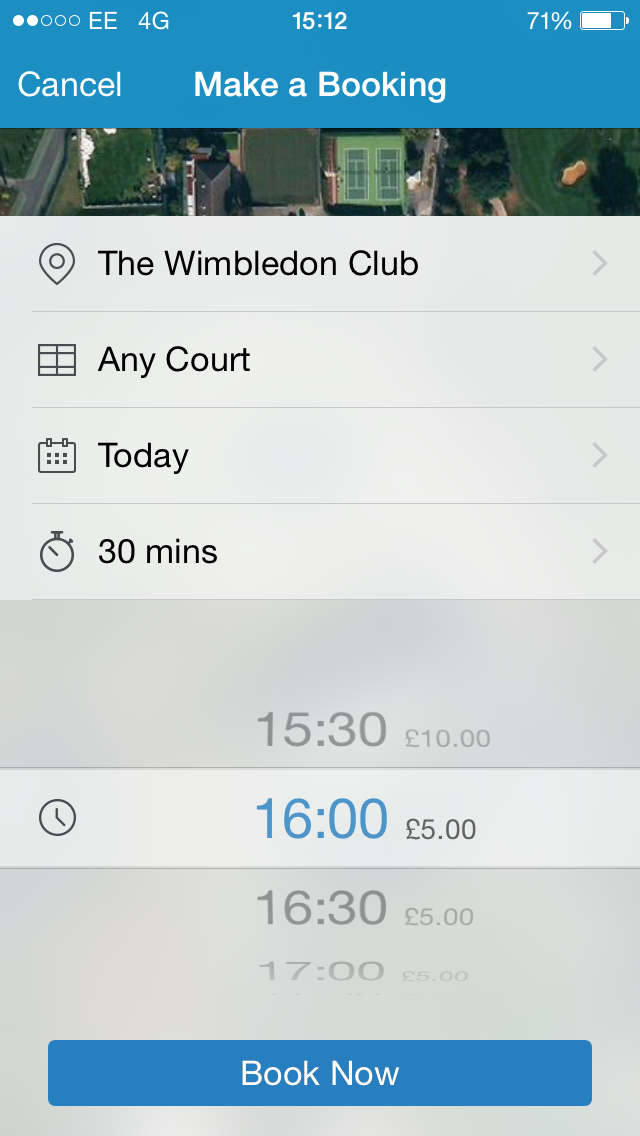
Task: Cancel the booking
Action: pyautogui.click(x=70, y=85)
